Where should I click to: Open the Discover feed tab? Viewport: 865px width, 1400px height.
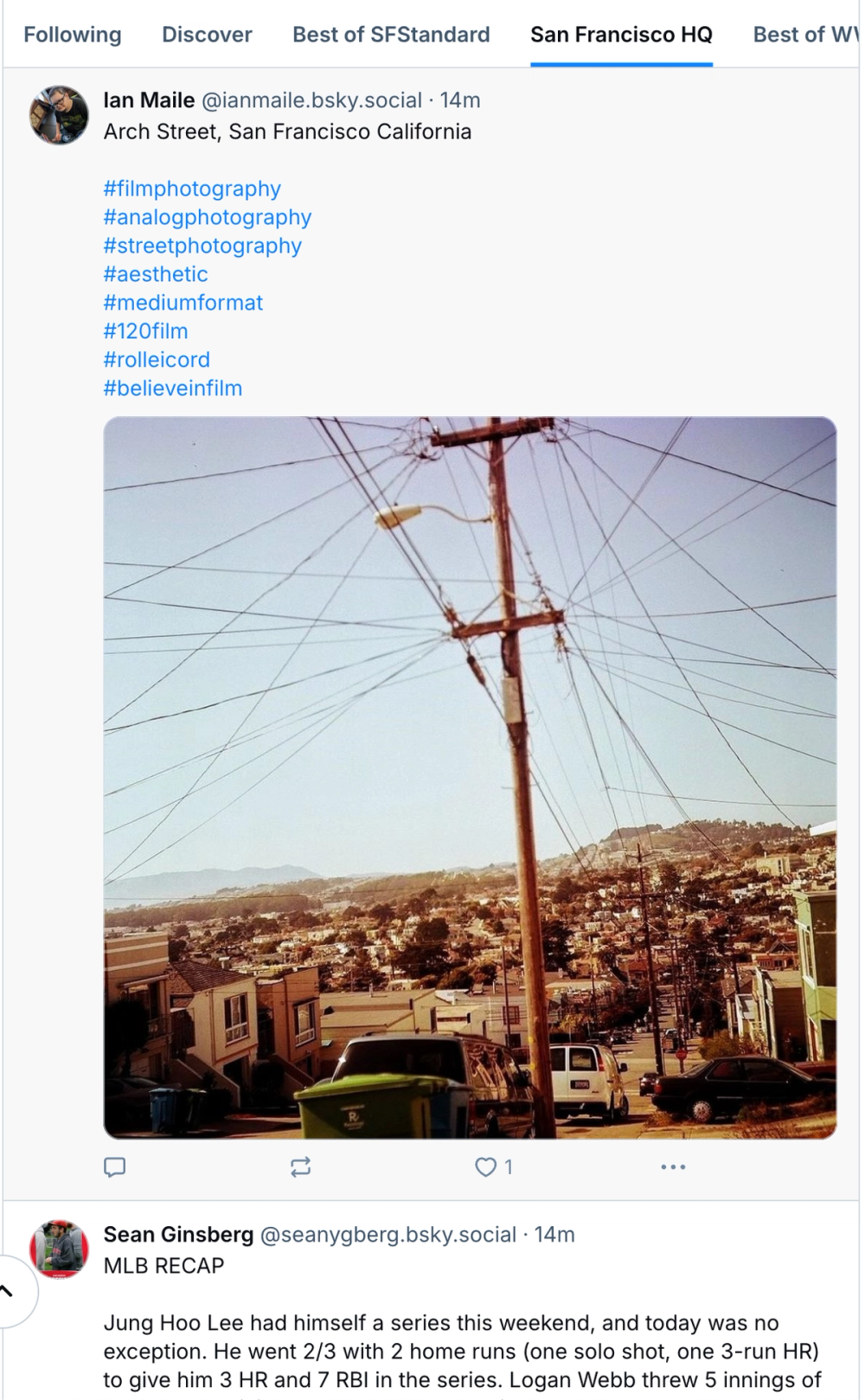point(207,35)
